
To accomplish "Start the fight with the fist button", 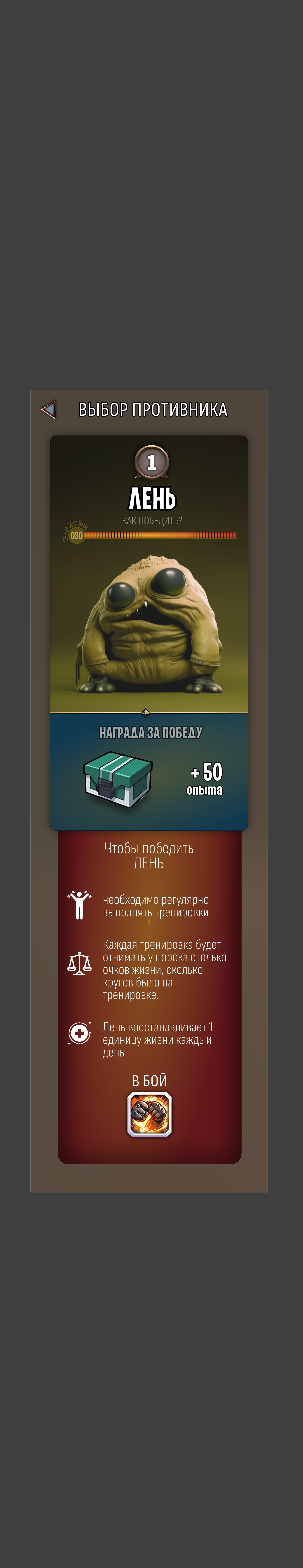I will [149, 1114].
